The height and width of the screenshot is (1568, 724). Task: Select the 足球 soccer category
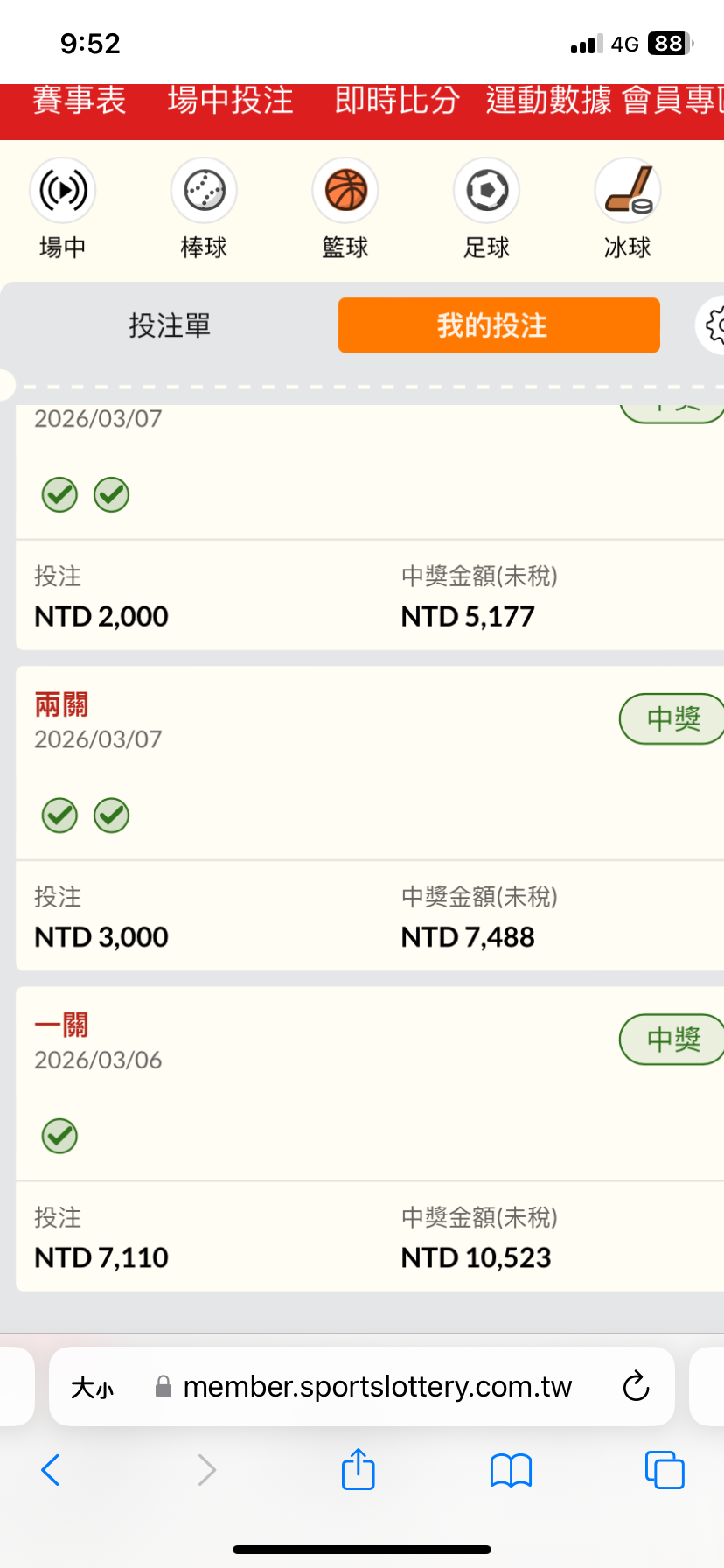click(486, 208)
